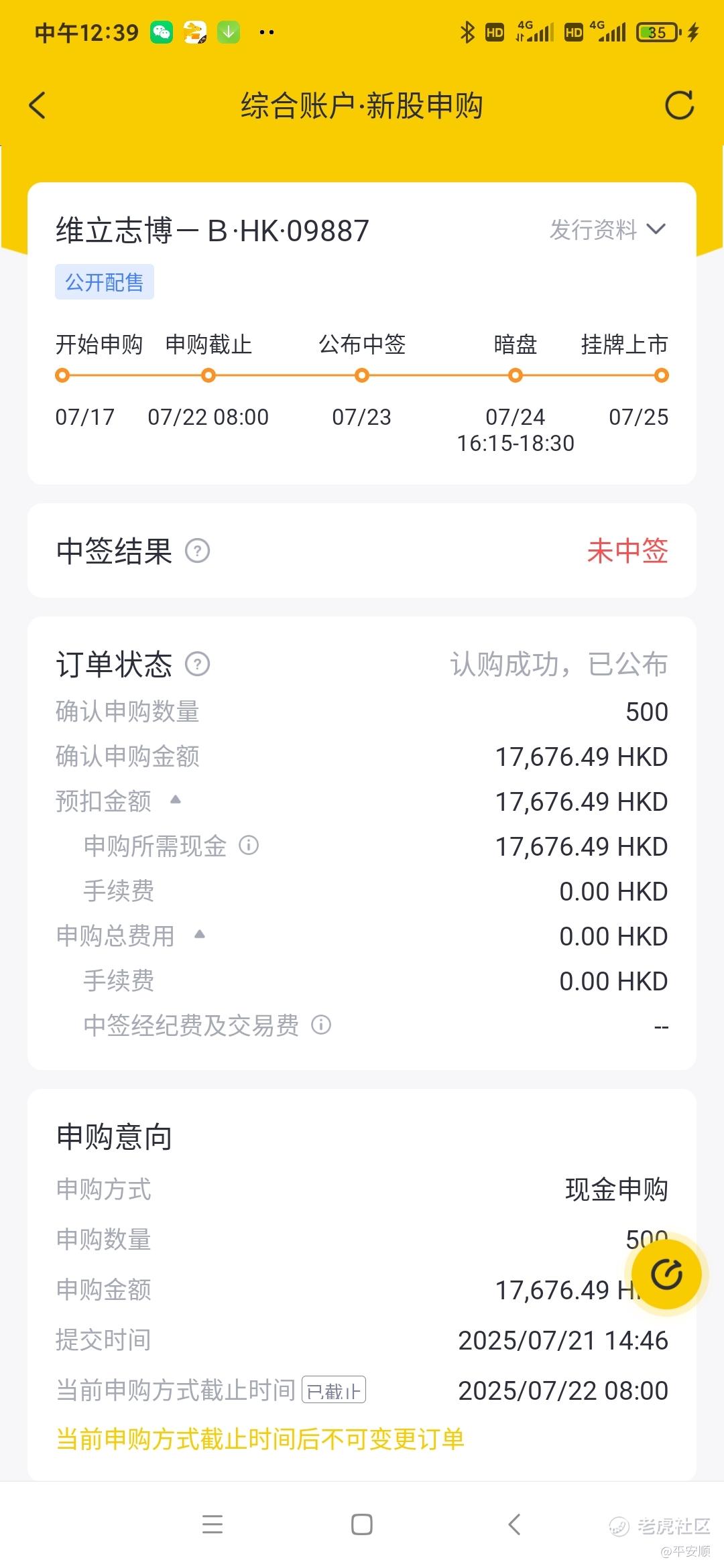This screenshot has height=1568, width=724.
Task: Open the help icon next to 中签结果
Action: pyautogui.click(x=197, y=551)
